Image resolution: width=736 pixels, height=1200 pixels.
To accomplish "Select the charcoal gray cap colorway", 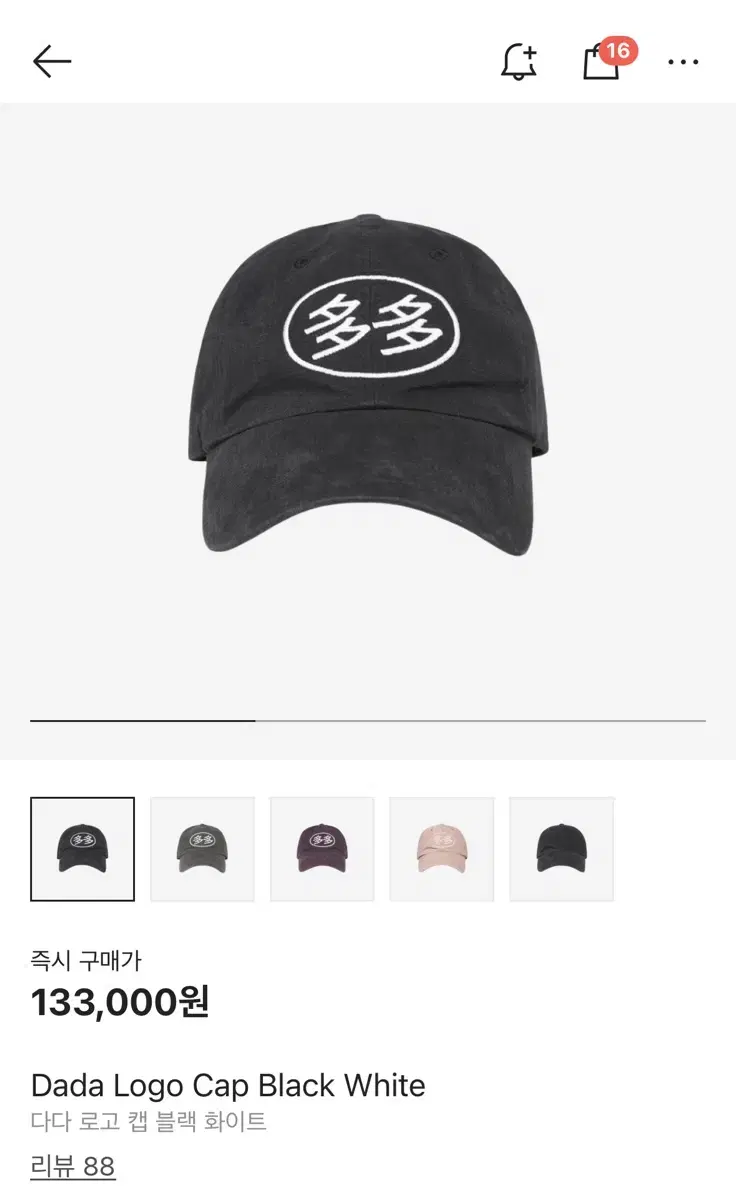I will click(202, 847).
